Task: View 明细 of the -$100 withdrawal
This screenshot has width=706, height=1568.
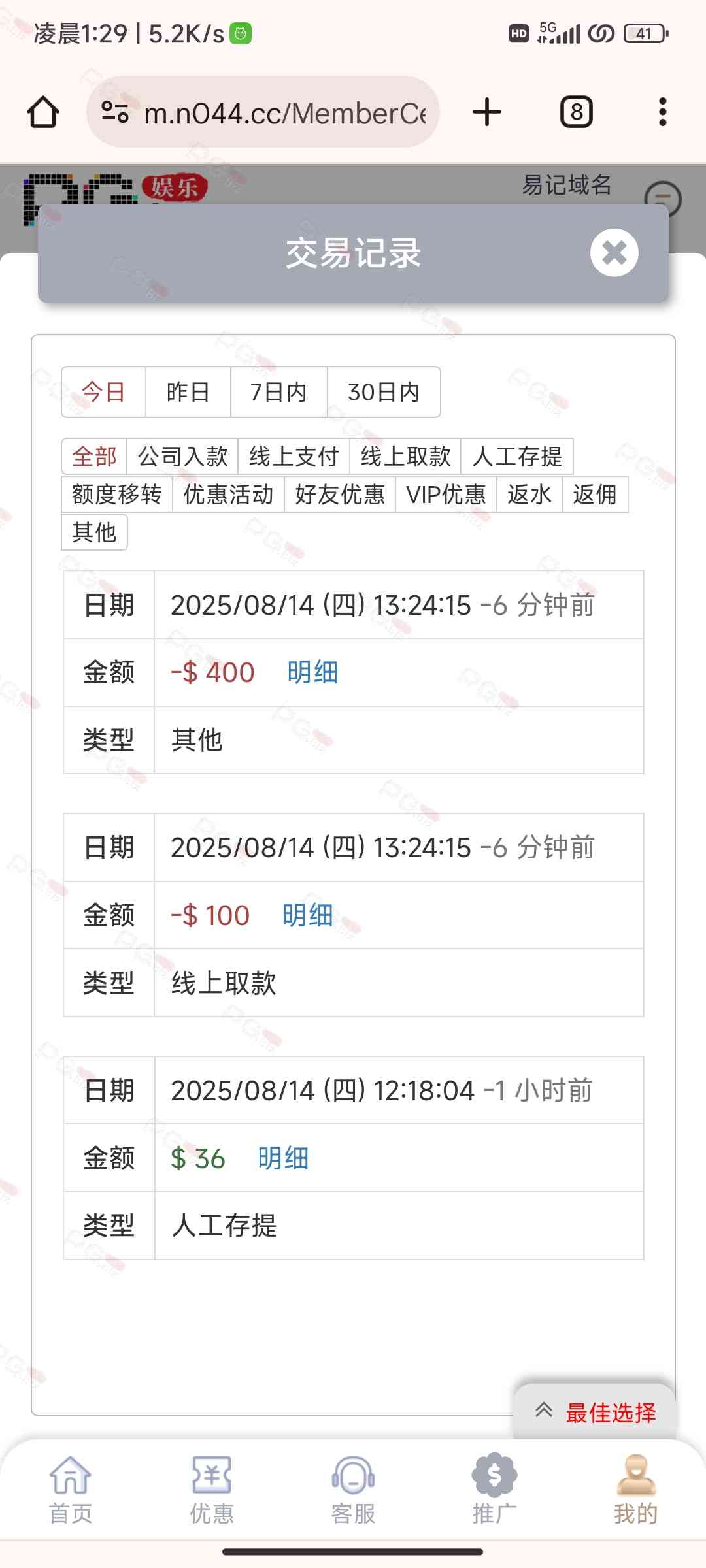Action: tap(308, 915)
